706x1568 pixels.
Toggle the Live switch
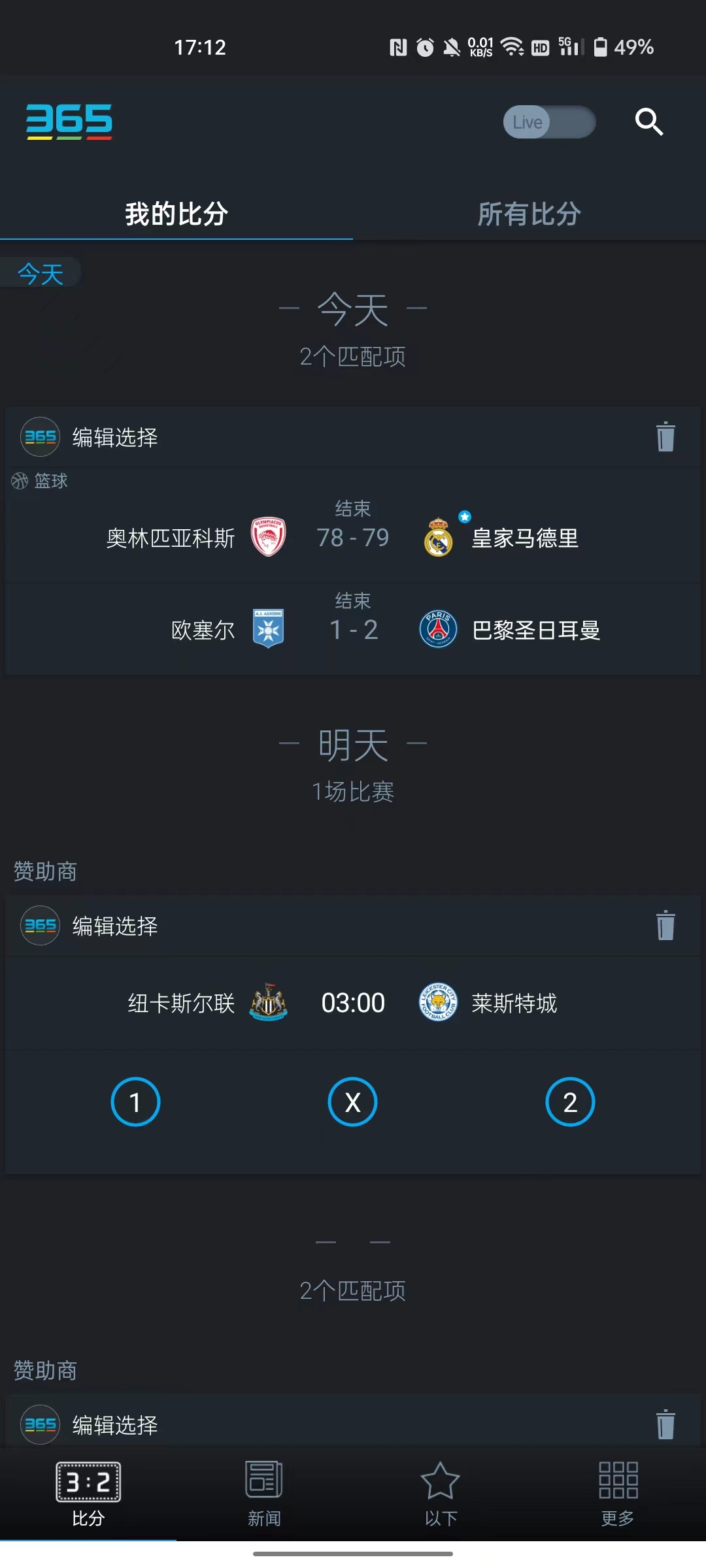pyautogui.click(x=549, y=122)
